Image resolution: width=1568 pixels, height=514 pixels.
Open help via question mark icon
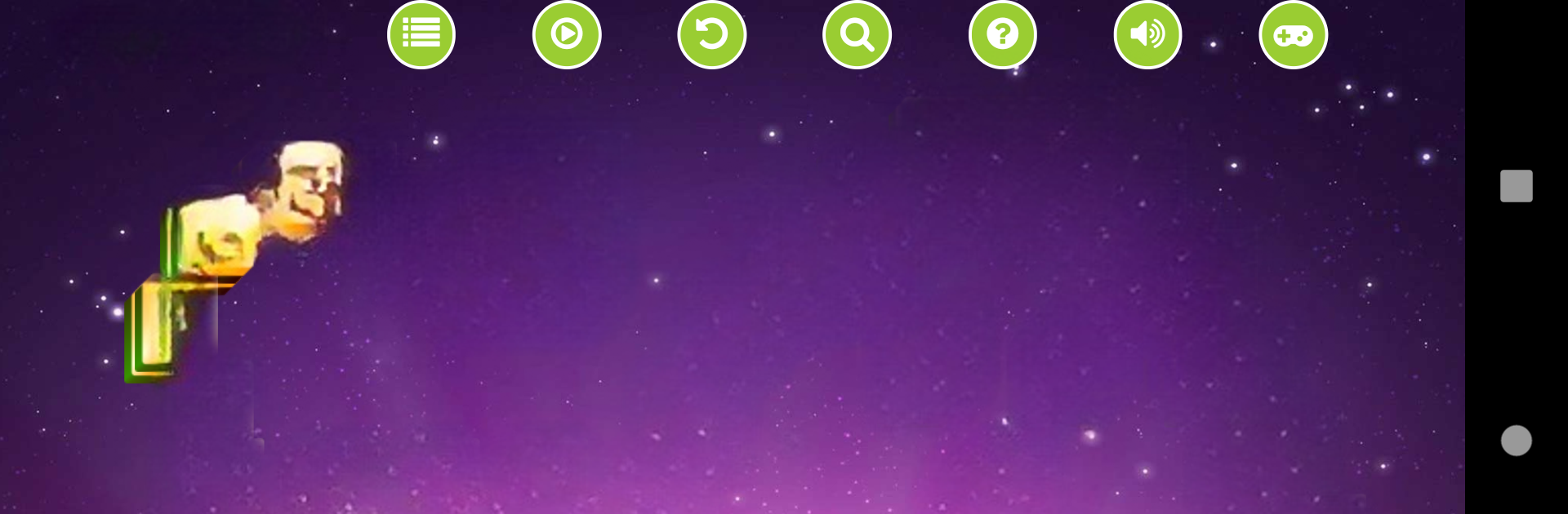1002,34
